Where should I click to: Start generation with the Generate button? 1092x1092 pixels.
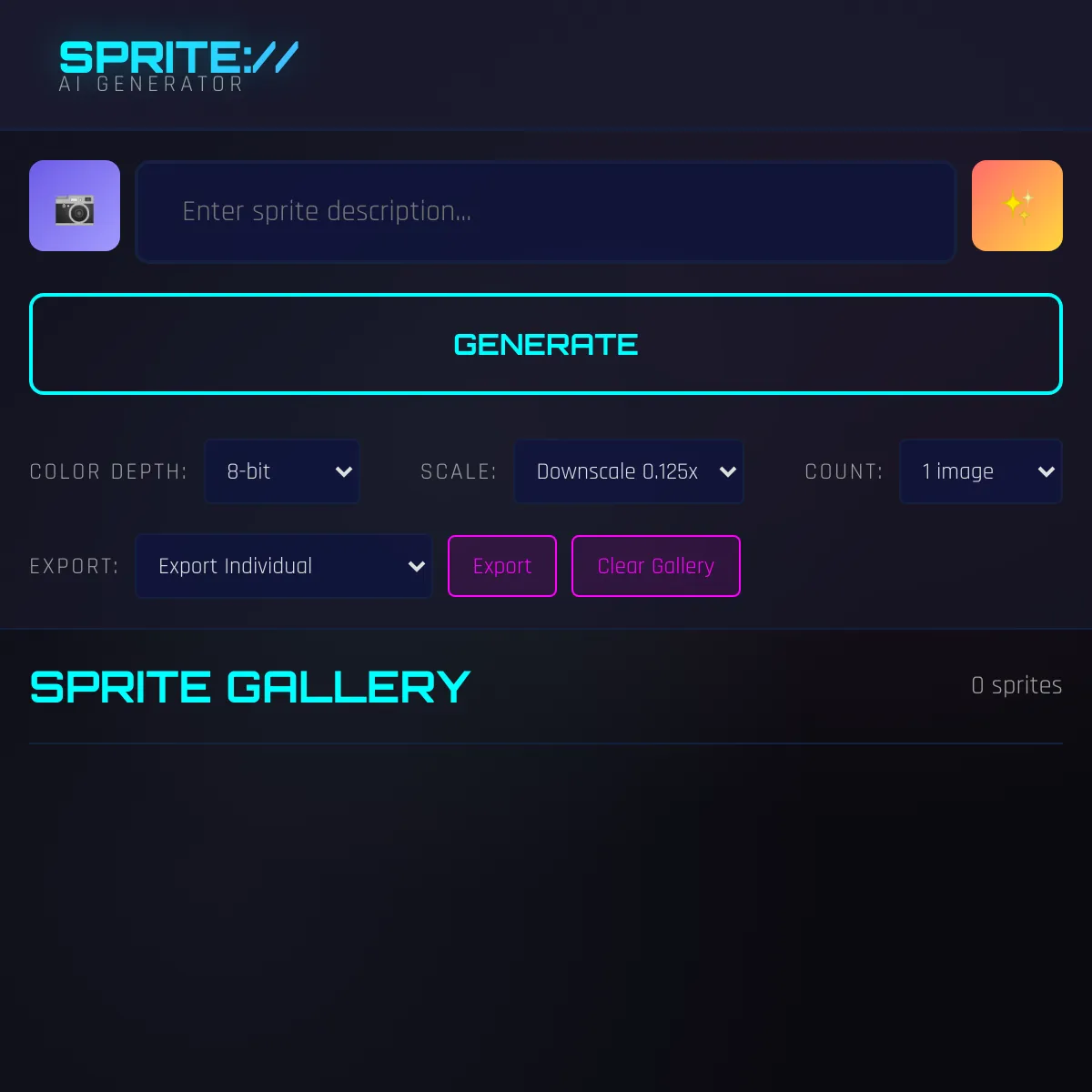pos(546,344)
